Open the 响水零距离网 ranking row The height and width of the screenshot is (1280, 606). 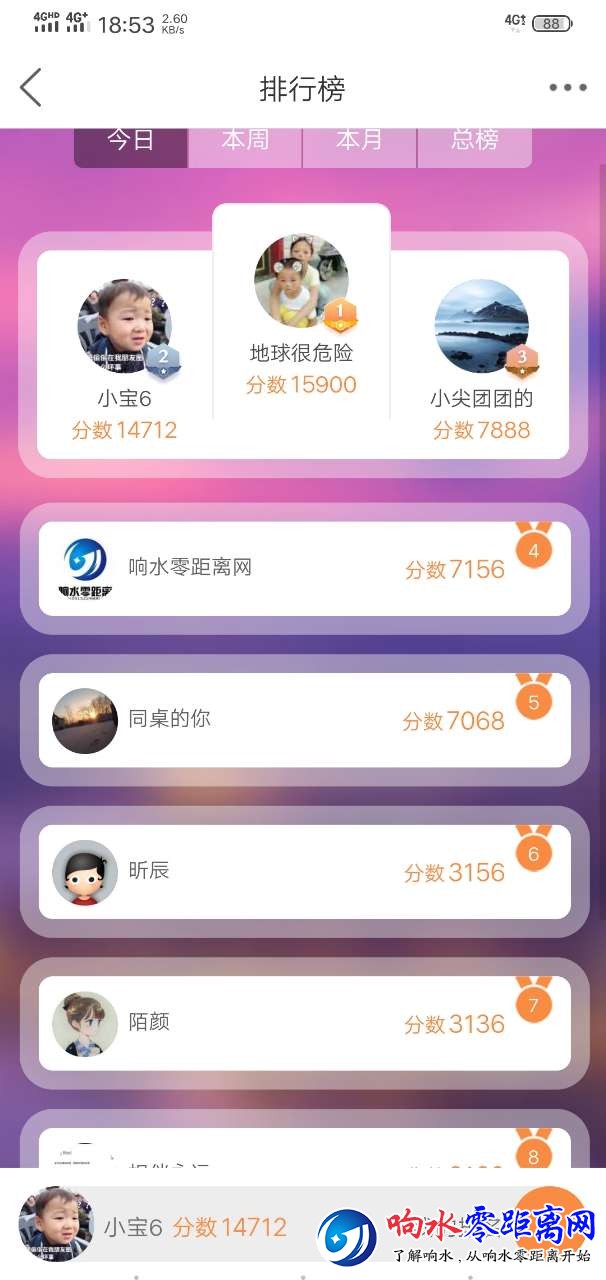click(304, 568)
